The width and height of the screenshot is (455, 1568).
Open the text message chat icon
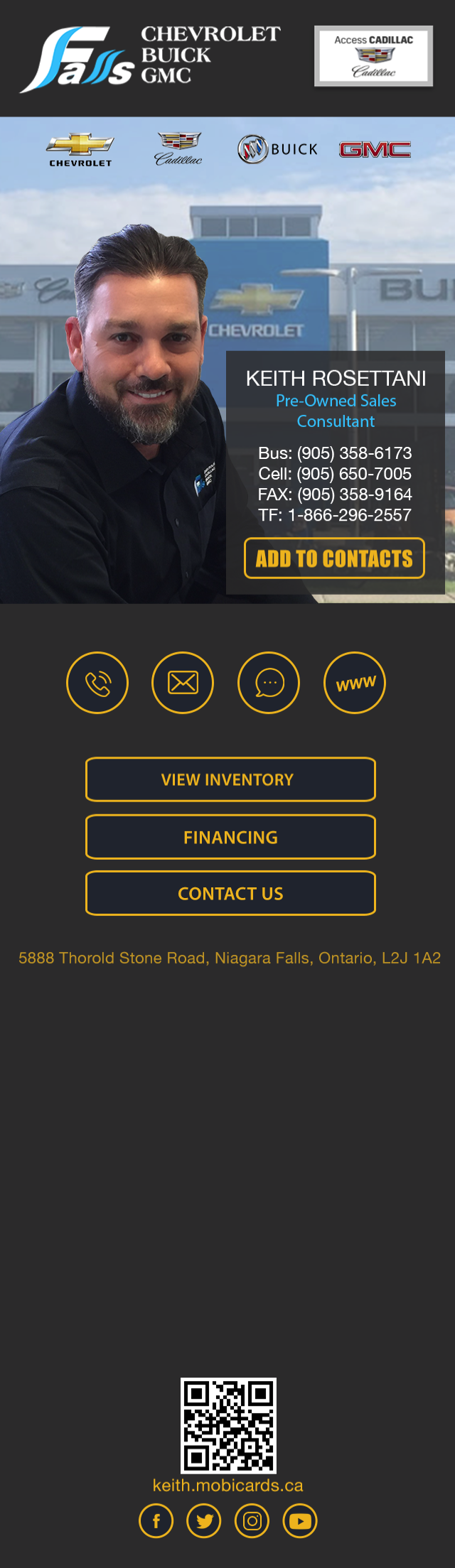tap(269, 683)
